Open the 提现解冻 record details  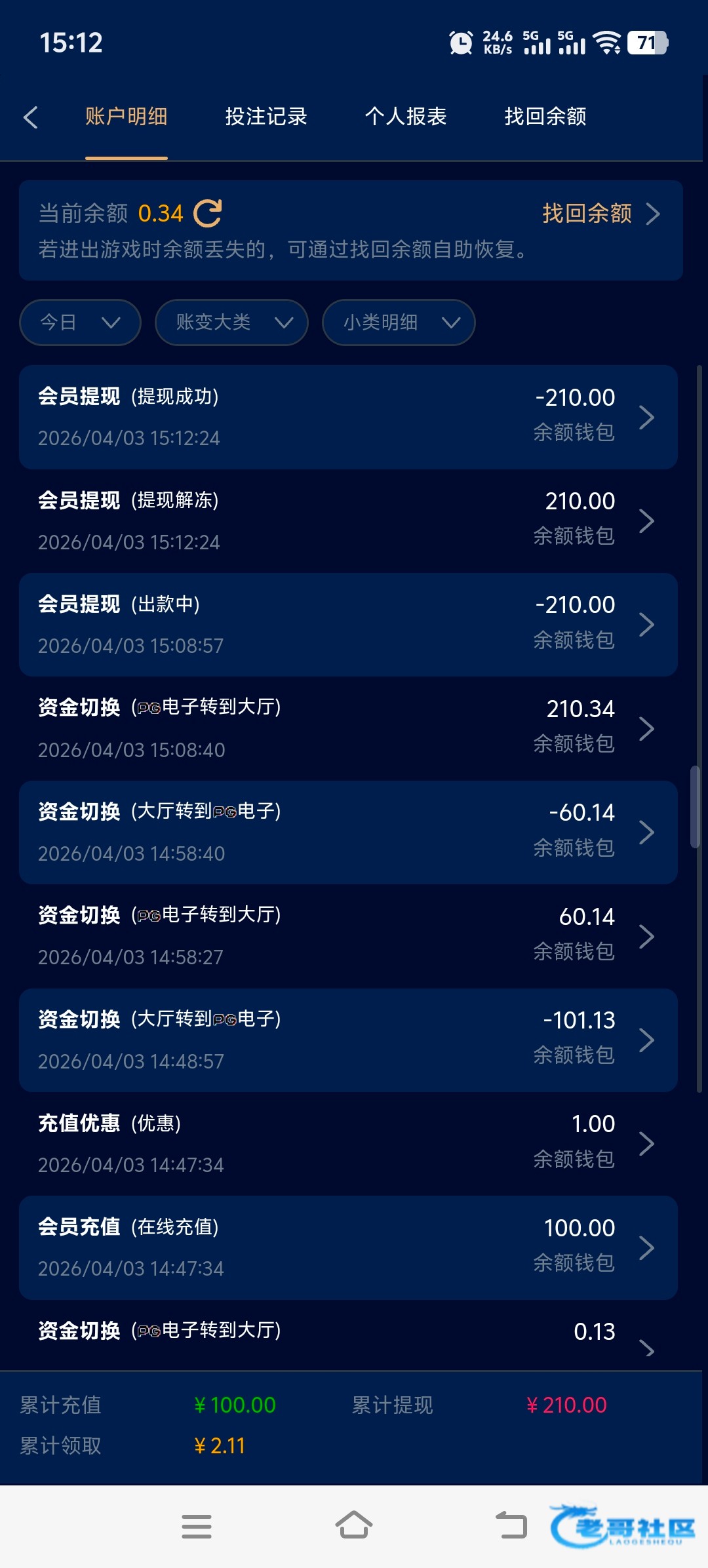(x=348, y=520)
